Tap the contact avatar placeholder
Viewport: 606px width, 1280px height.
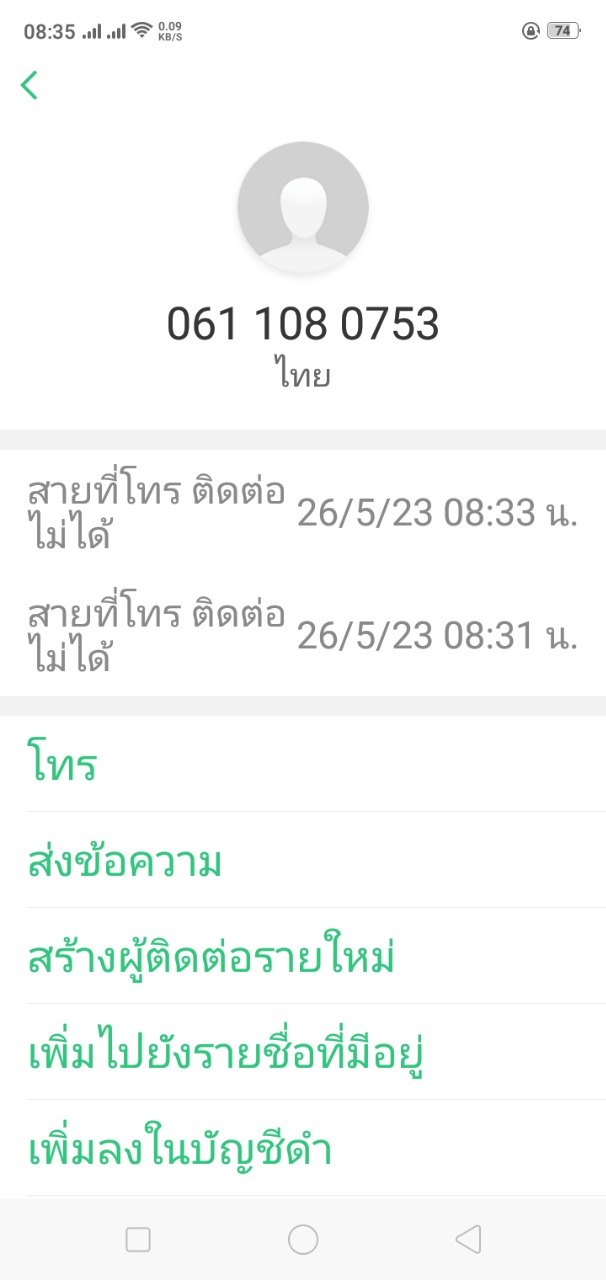(x=303, y=207)
